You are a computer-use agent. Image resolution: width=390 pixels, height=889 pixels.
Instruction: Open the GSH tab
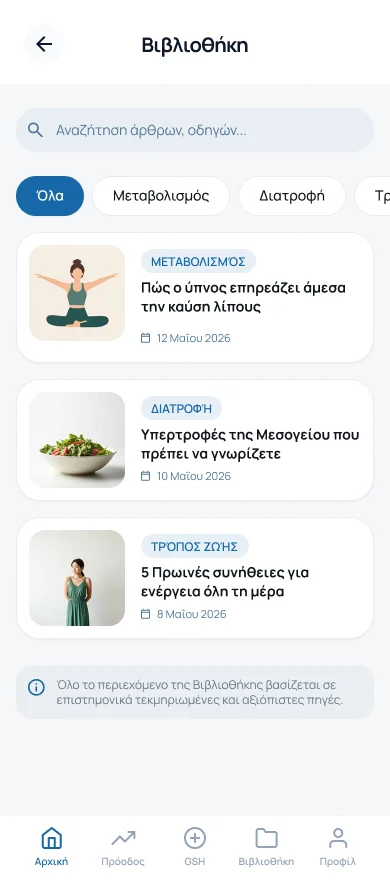click(x=194, y=847)
